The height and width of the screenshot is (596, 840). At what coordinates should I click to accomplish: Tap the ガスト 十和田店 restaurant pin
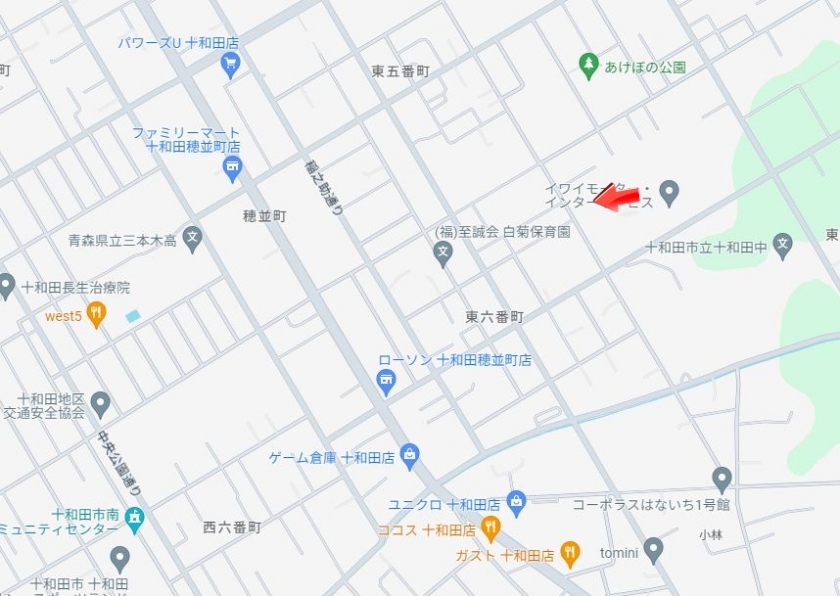[x=570, y=553]
